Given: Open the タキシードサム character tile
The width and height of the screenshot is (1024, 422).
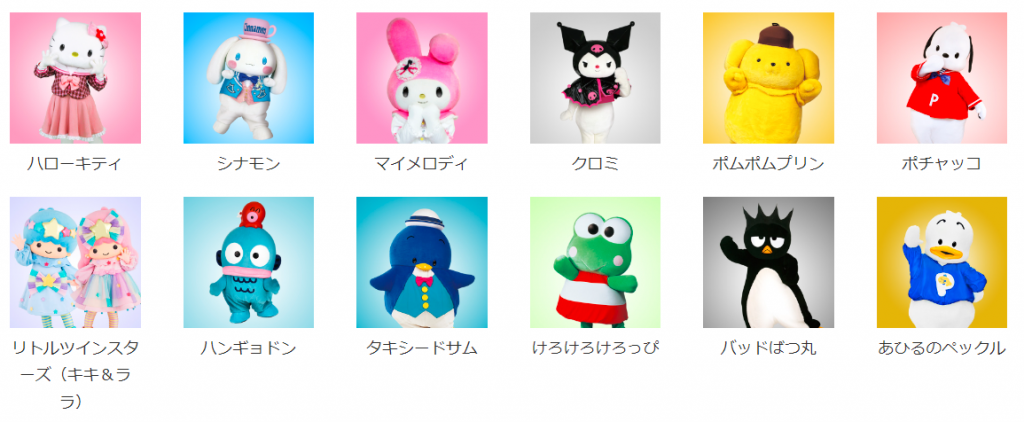Looking at the screenshot, I should tap(421, 262).
